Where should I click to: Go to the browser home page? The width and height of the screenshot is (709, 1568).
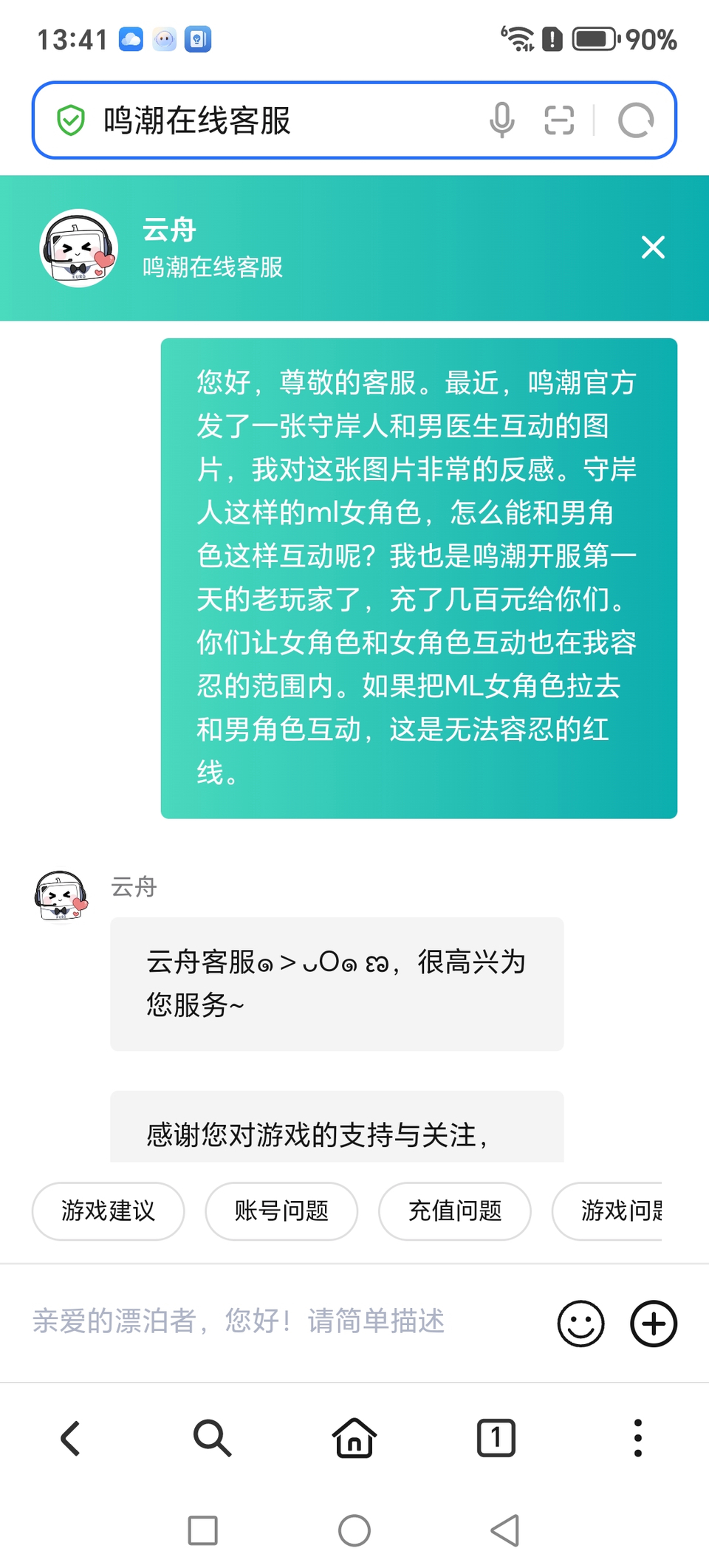coord(354,1438)
